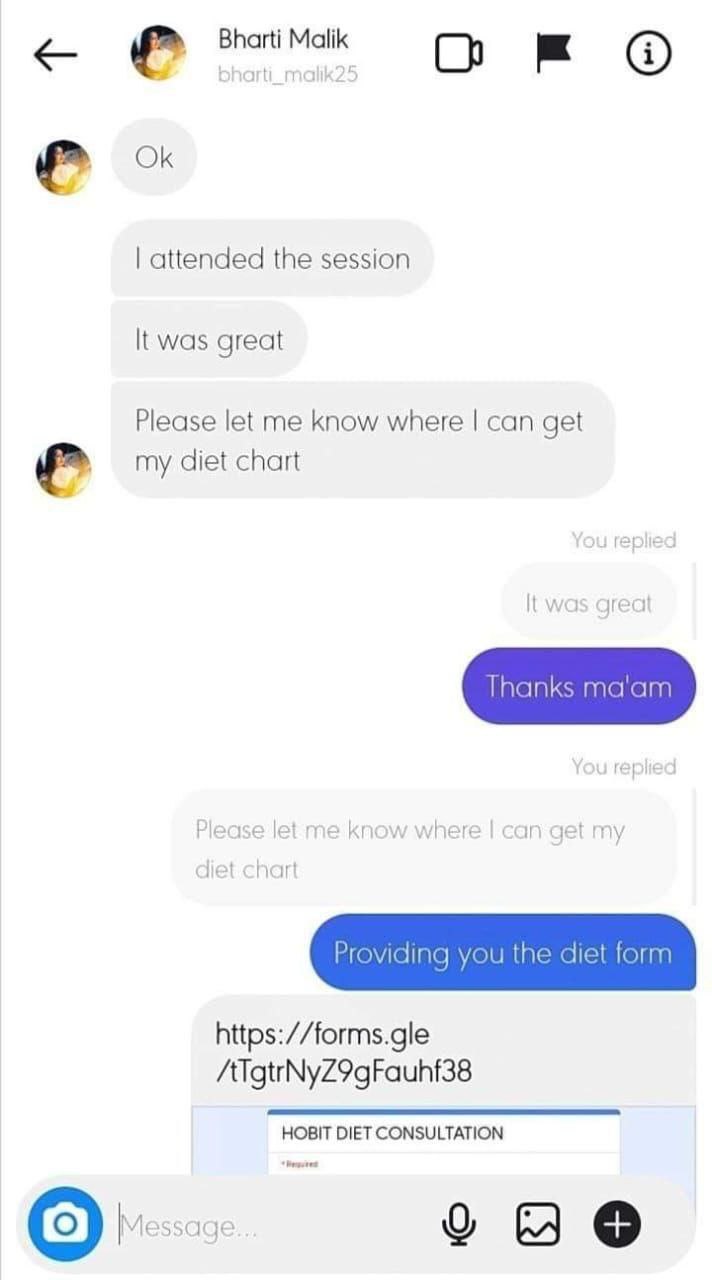This screenshot has width=712, height=1280.
Task: Open the Hobit Diet Consultation link preview
Action: 443,1138
